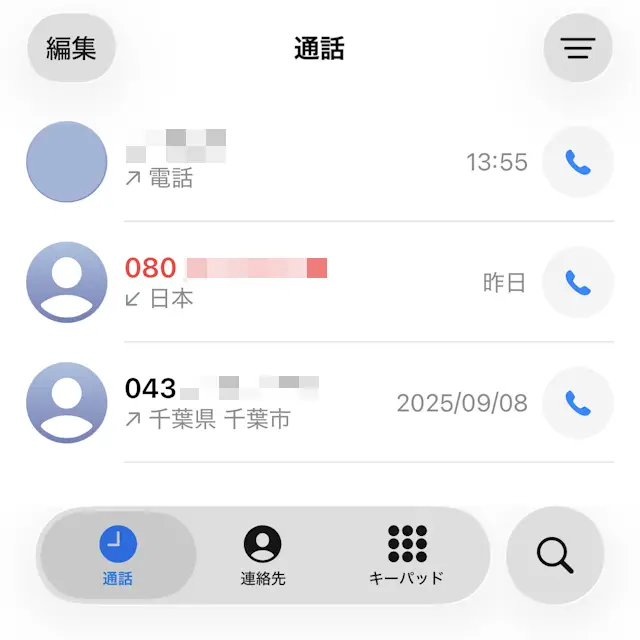The image size is (640, 640).
Task: Open the filter menu icon
Action: click(578, 47)
